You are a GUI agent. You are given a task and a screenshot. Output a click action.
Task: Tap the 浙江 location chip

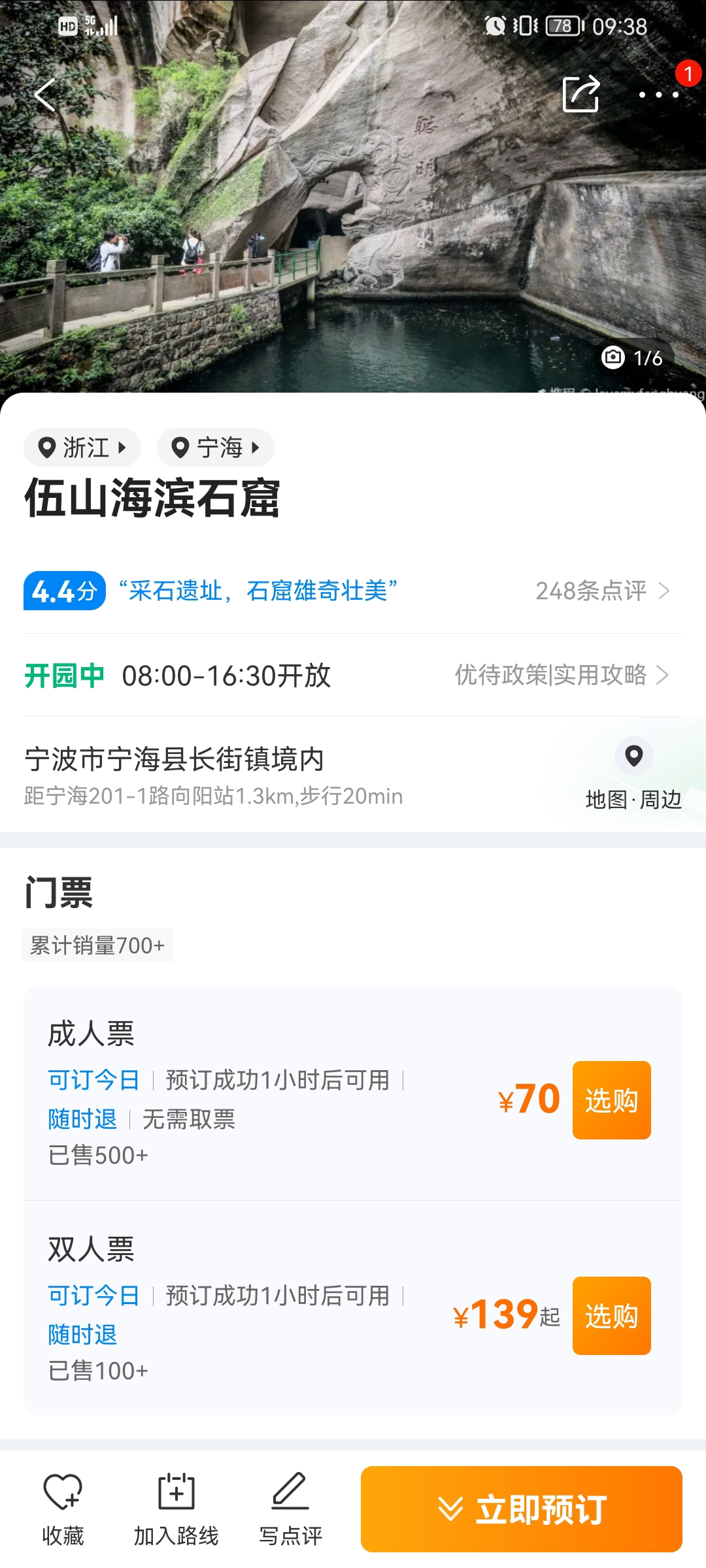click(82, 448)
